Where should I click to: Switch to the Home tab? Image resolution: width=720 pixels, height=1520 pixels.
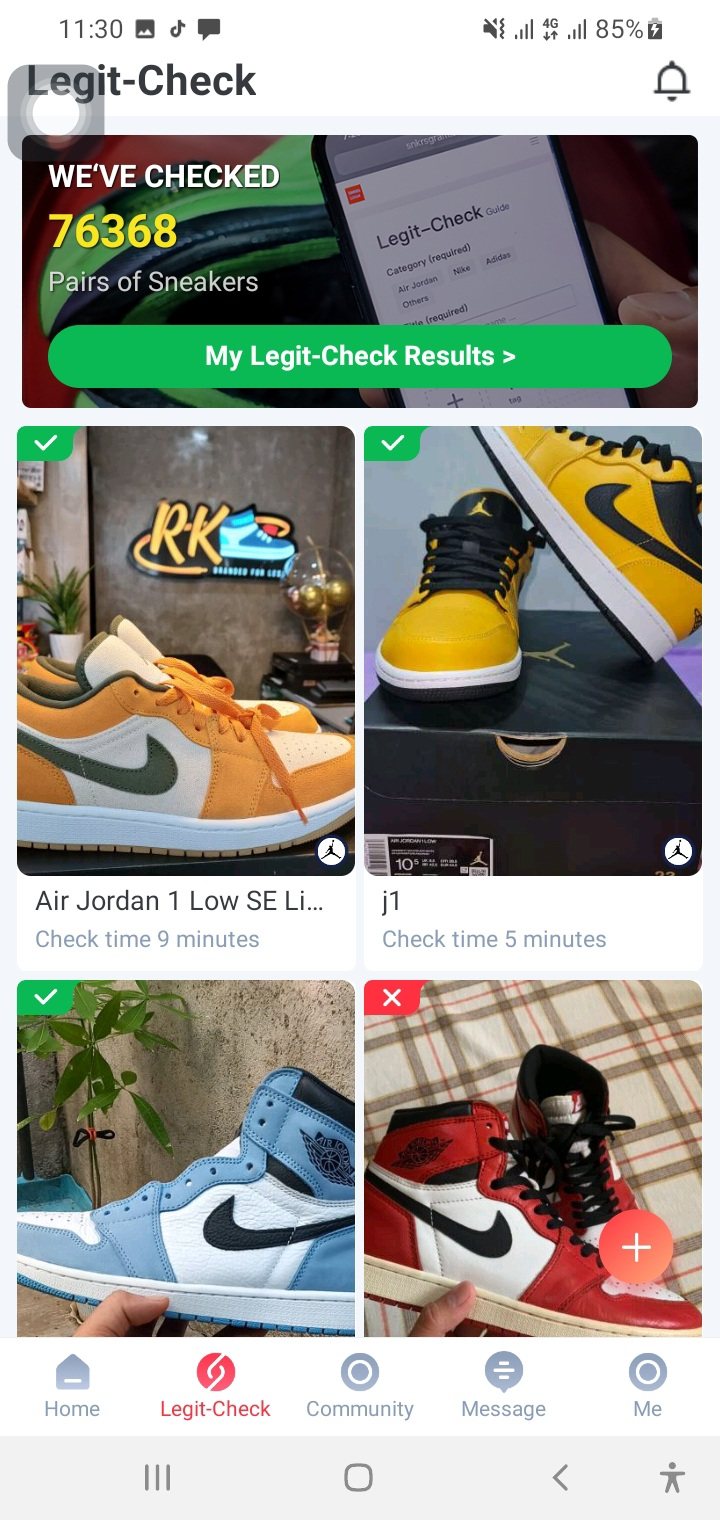[72, 1386]
